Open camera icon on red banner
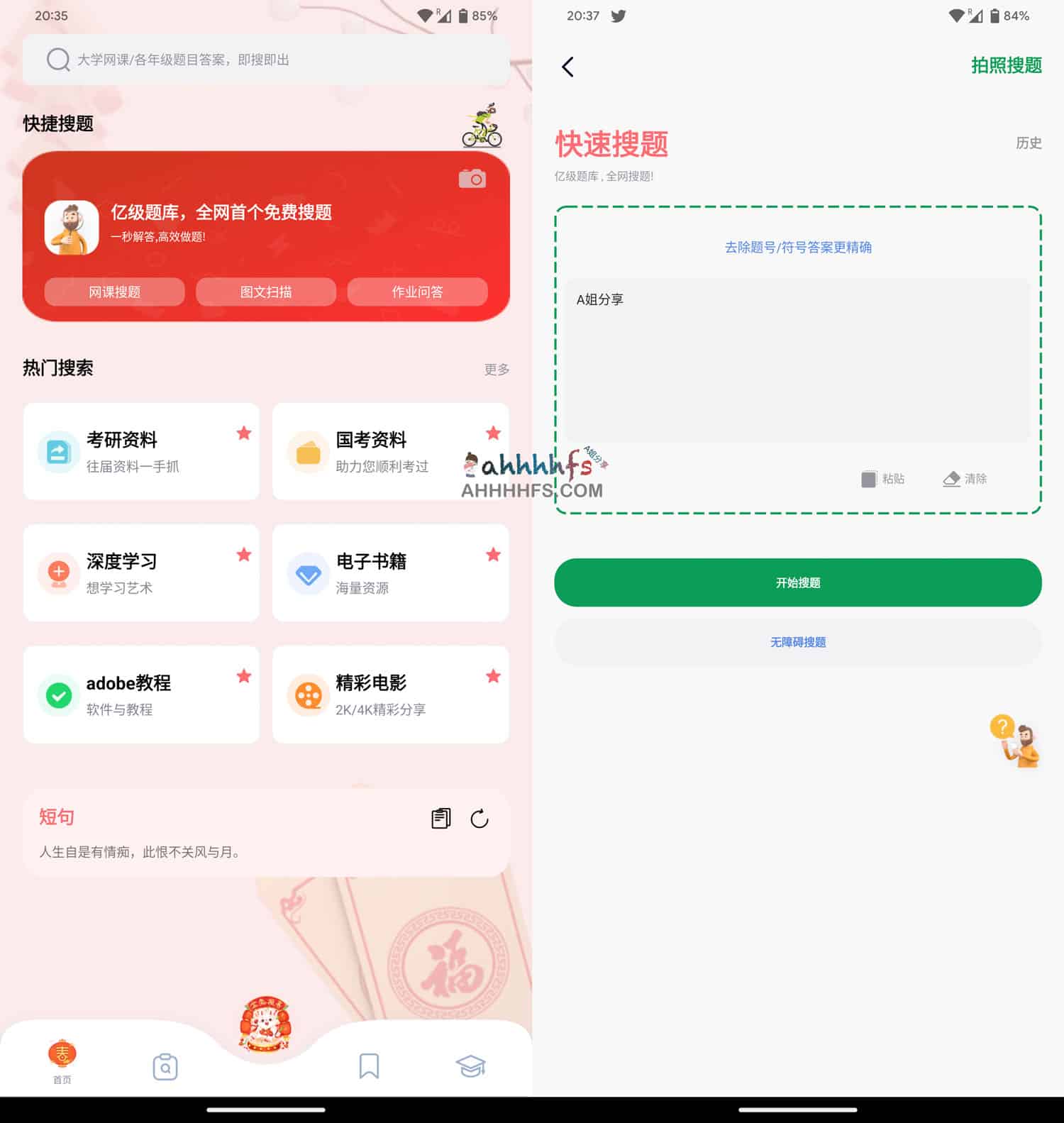 pos(472,179)
